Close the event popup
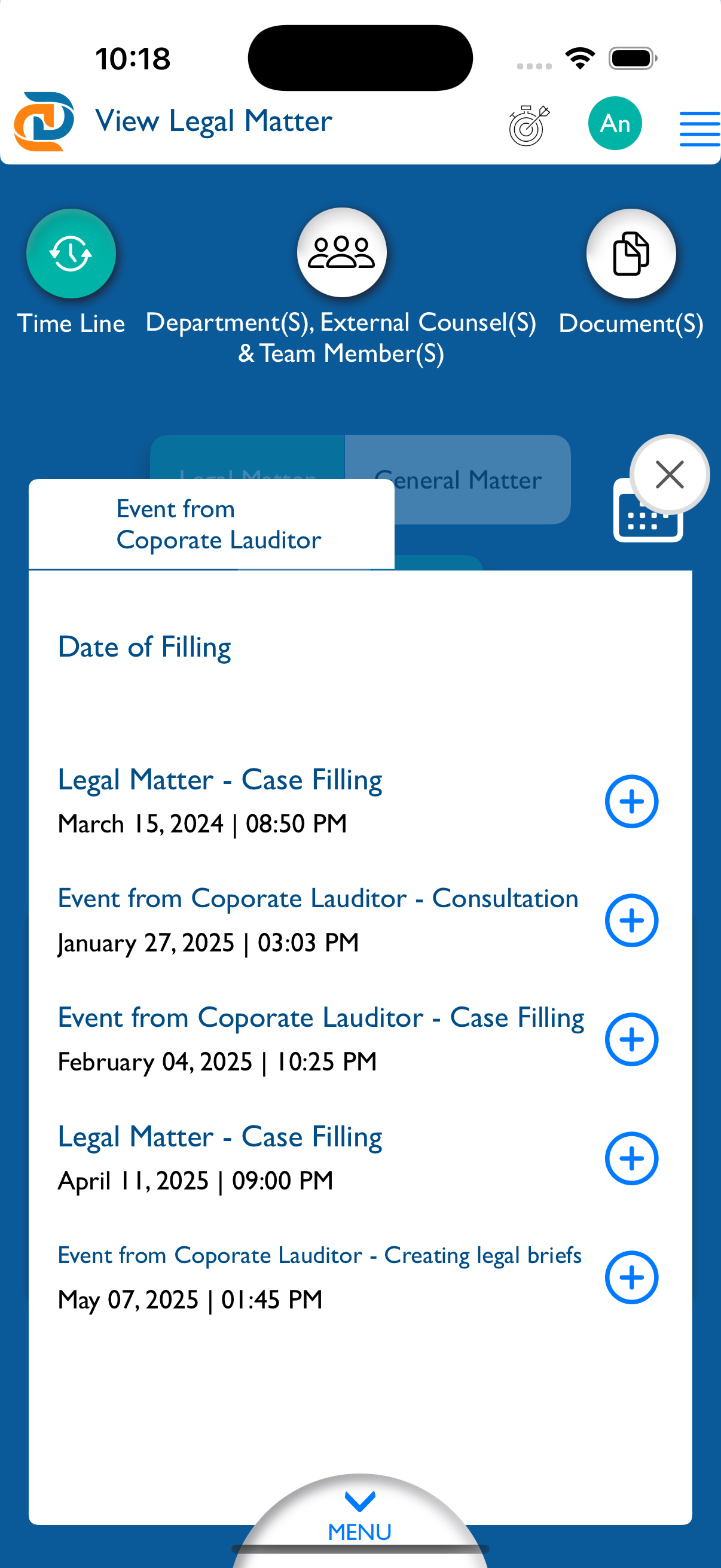Image resolution: width=721 pixels, height=1568 pixels. pyautogui.click(x=669, y=474)
